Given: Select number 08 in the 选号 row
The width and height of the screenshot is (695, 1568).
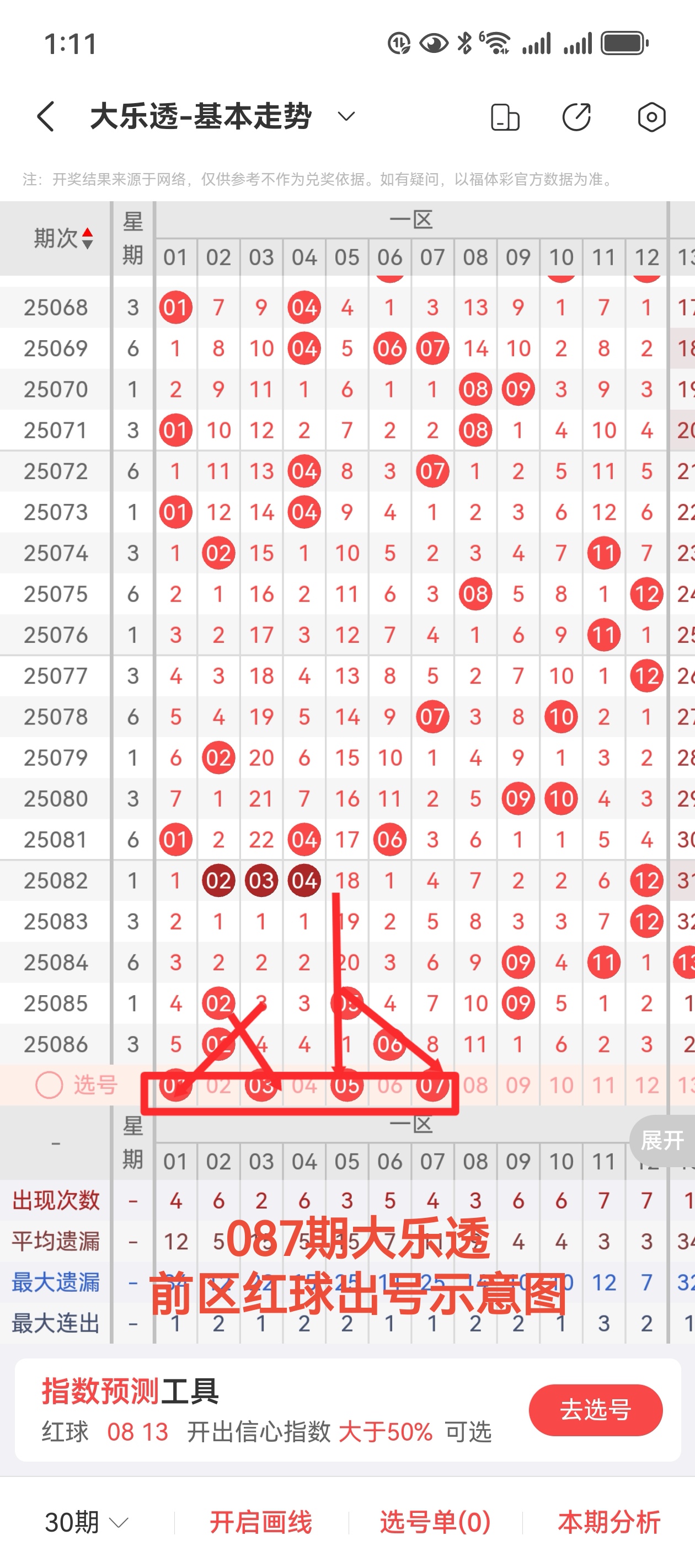Looking at the screenshot, I should click(475, 1084).
